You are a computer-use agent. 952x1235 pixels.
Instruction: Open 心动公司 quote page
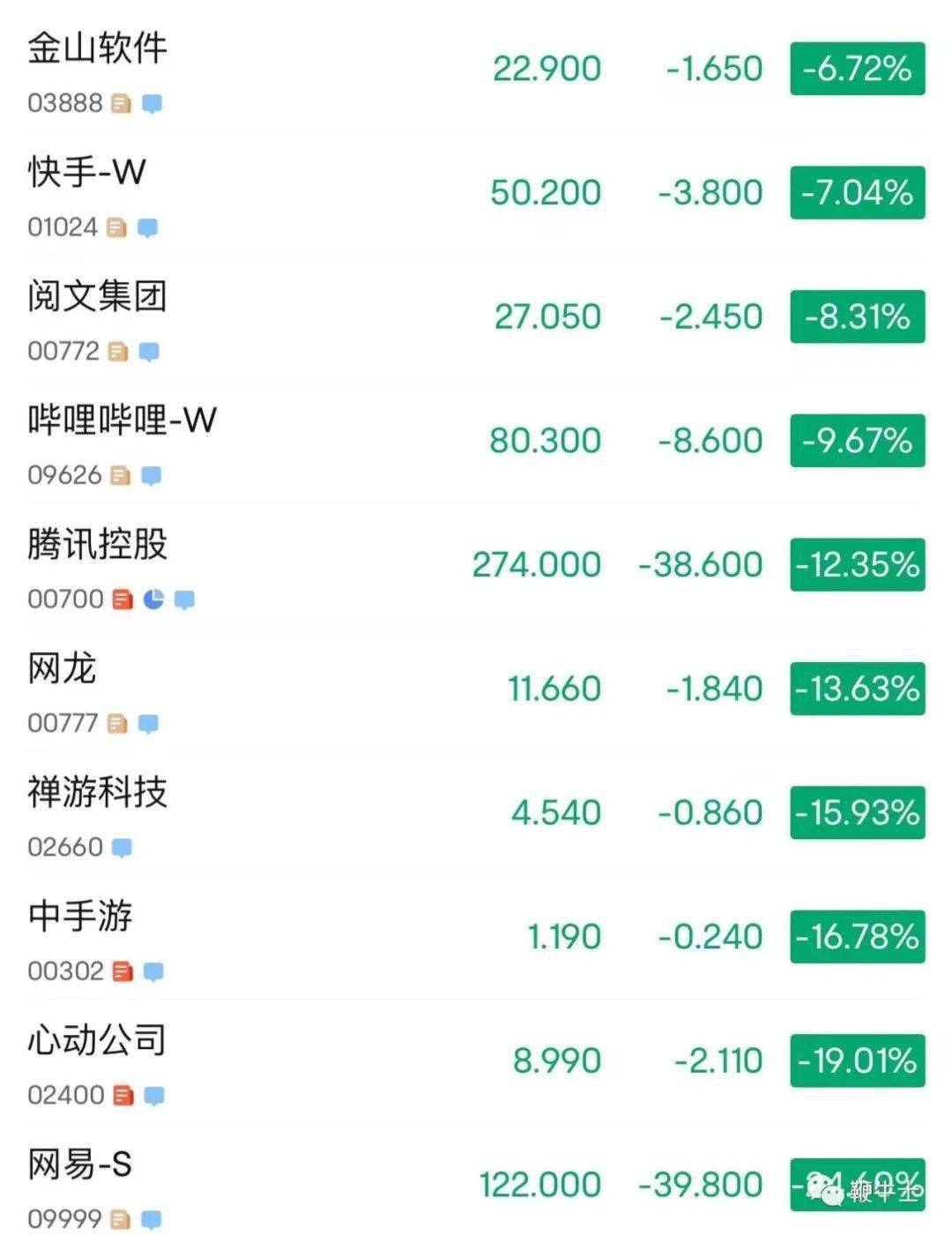97,1041
